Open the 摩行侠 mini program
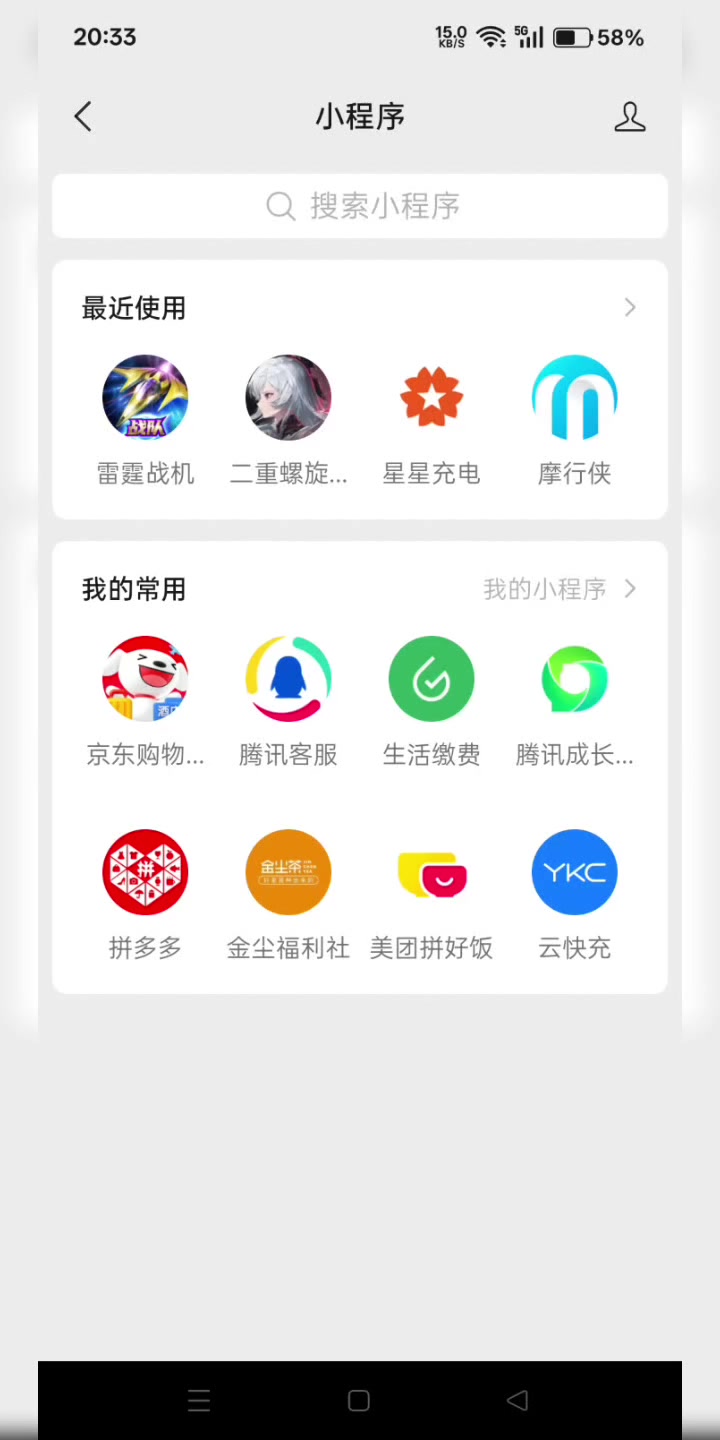The image size is (720, 1440). point(574,398)
